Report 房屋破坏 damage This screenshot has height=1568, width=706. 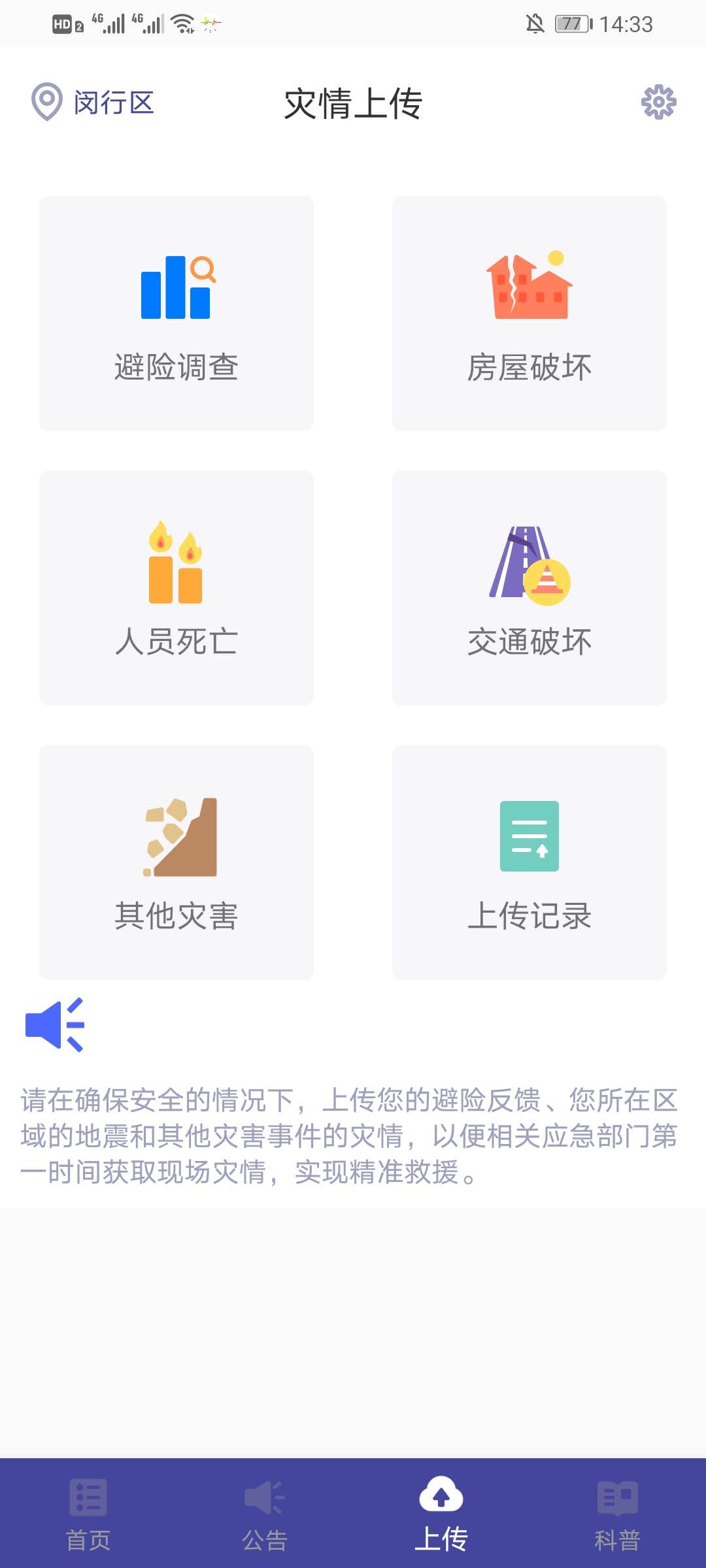point(529,314)
